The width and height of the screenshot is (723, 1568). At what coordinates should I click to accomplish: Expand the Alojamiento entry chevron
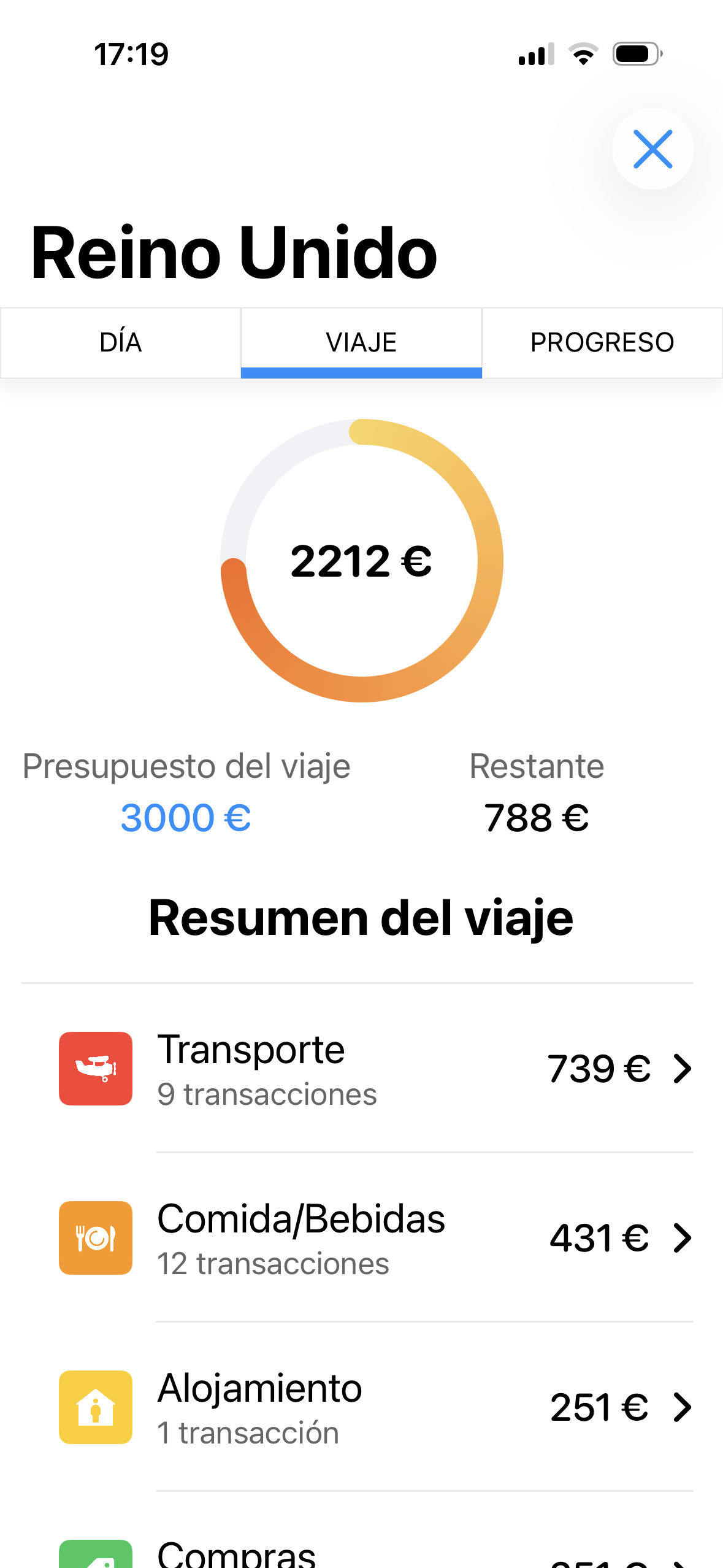point(682,1407)
